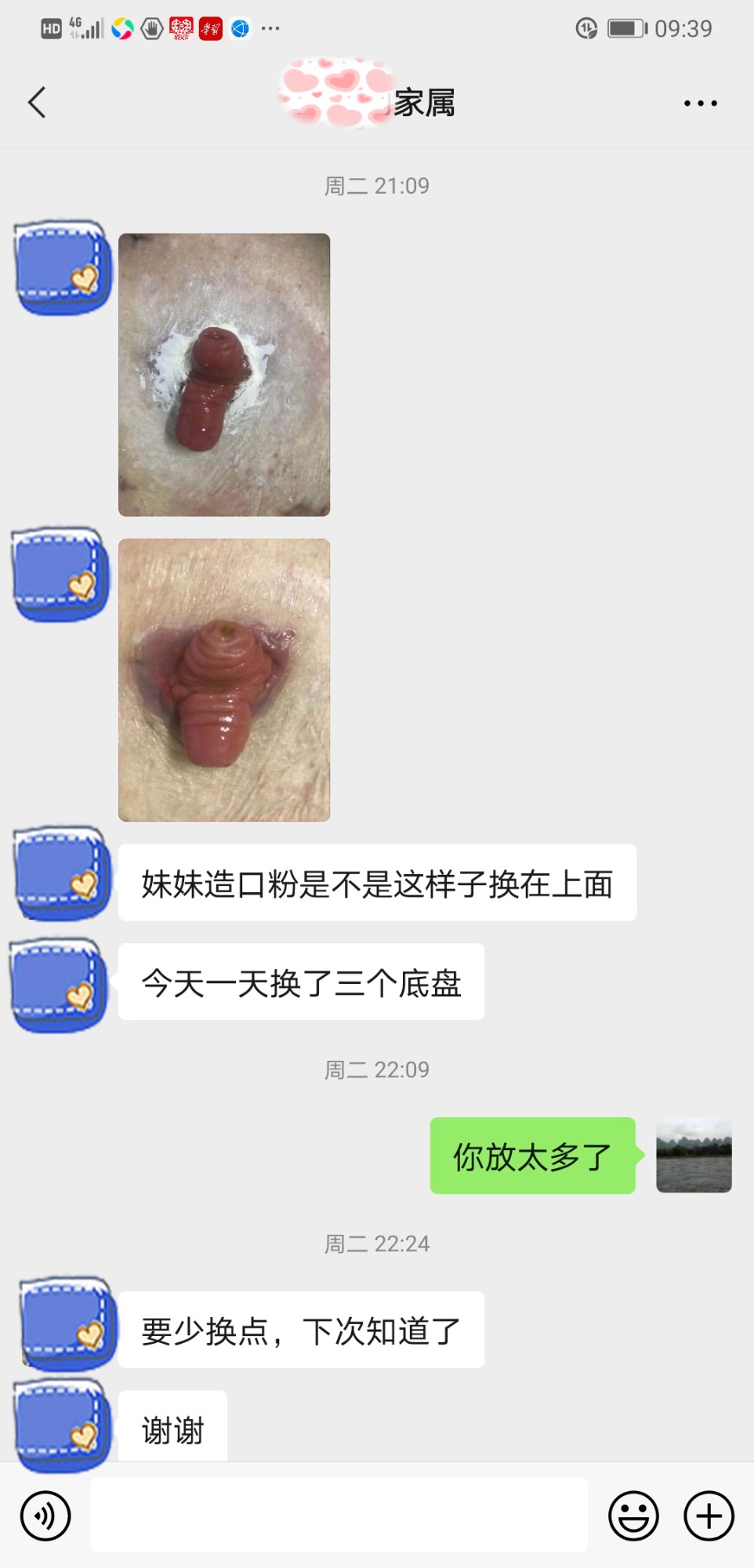Switch to voice message input

pyautogui.click(x=45, y=1515)
